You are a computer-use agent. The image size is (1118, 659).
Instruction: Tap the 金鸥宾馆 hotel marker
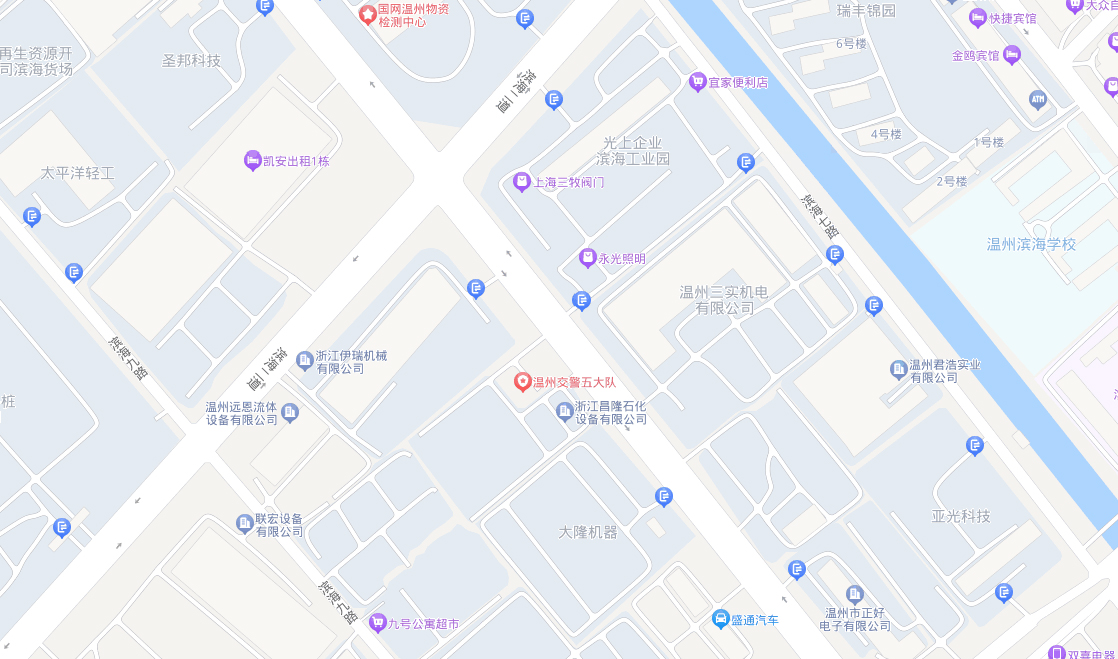pyautogui.click(x=1012, y=55)
